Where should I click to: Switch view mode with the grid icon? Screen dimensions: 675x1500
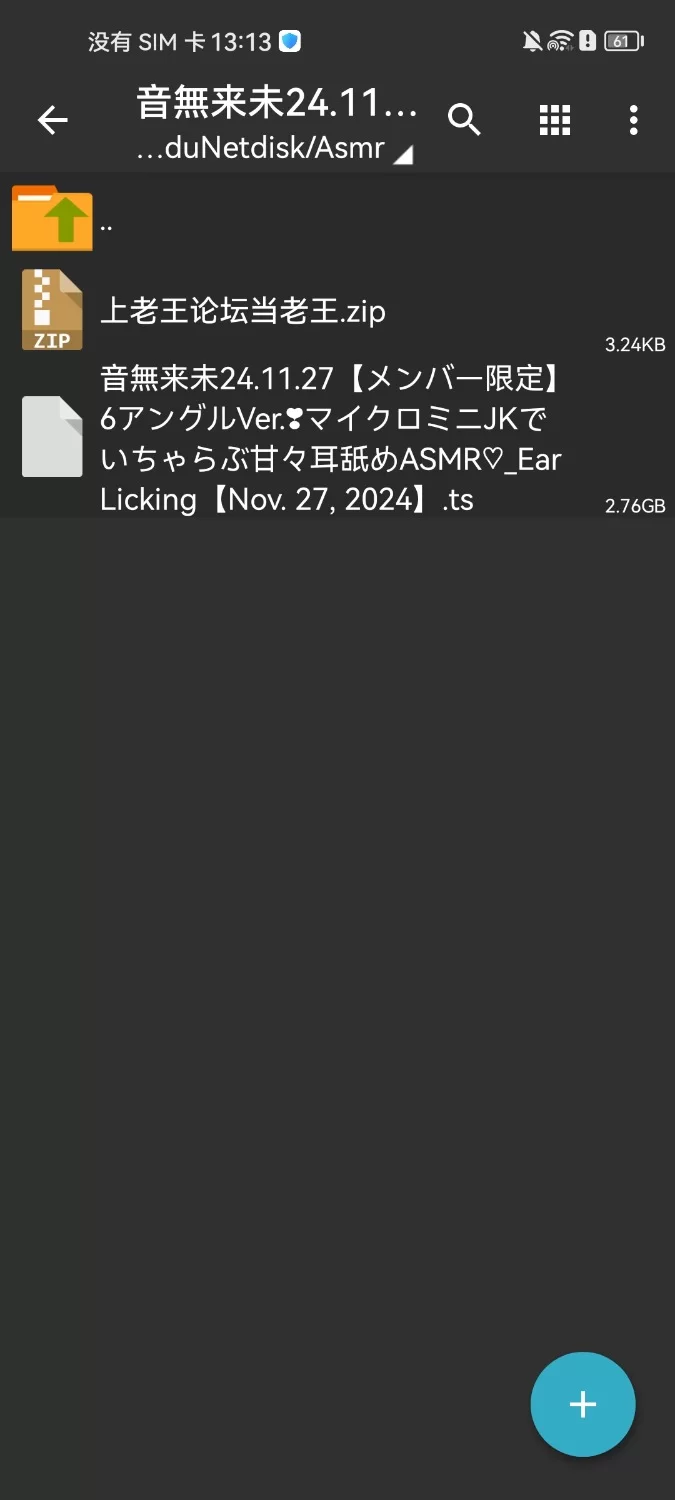pyautogui.click(x=554, y=120)
